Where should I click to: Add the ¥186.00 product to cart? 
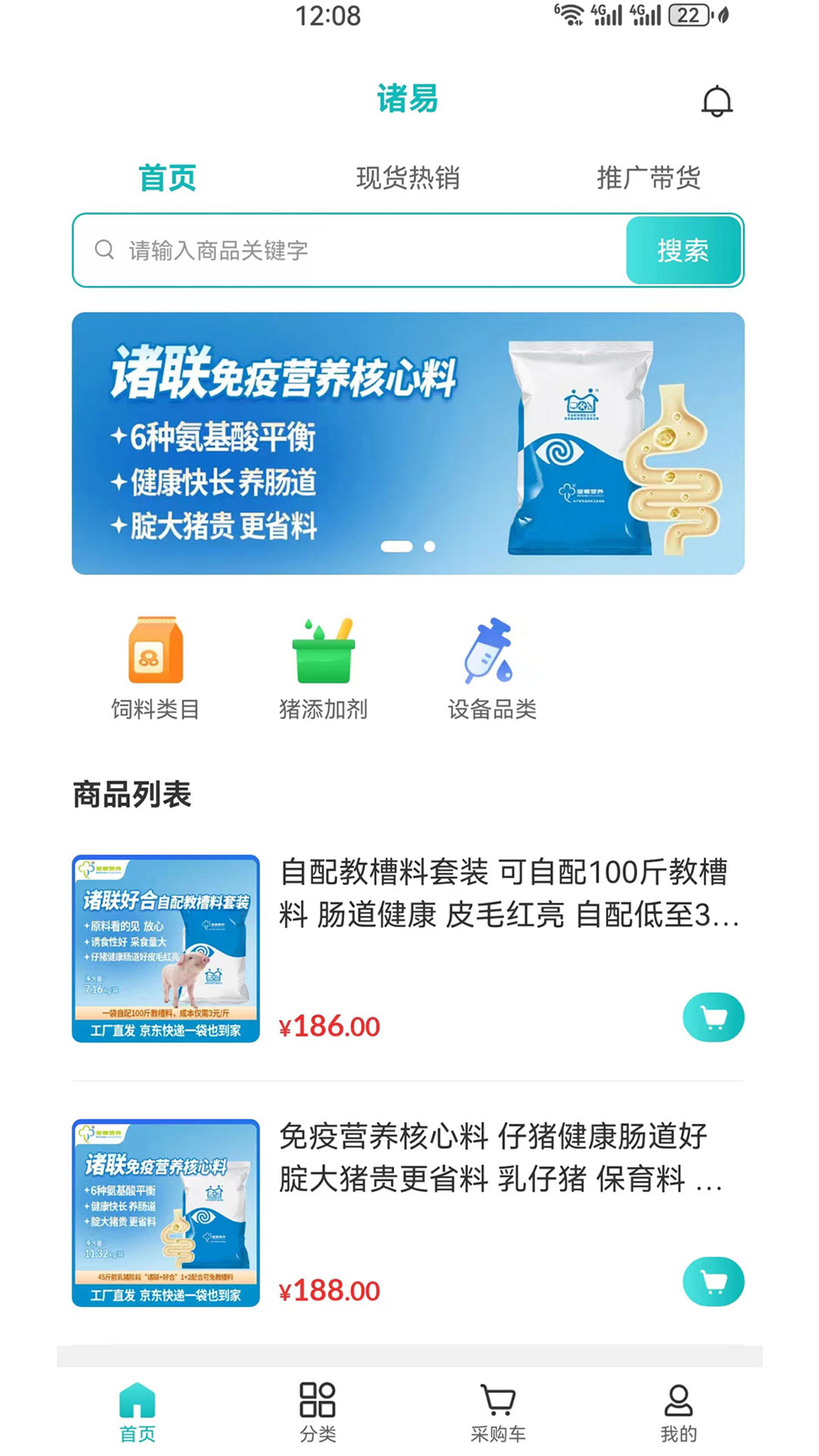click(x=713, y=1017)
